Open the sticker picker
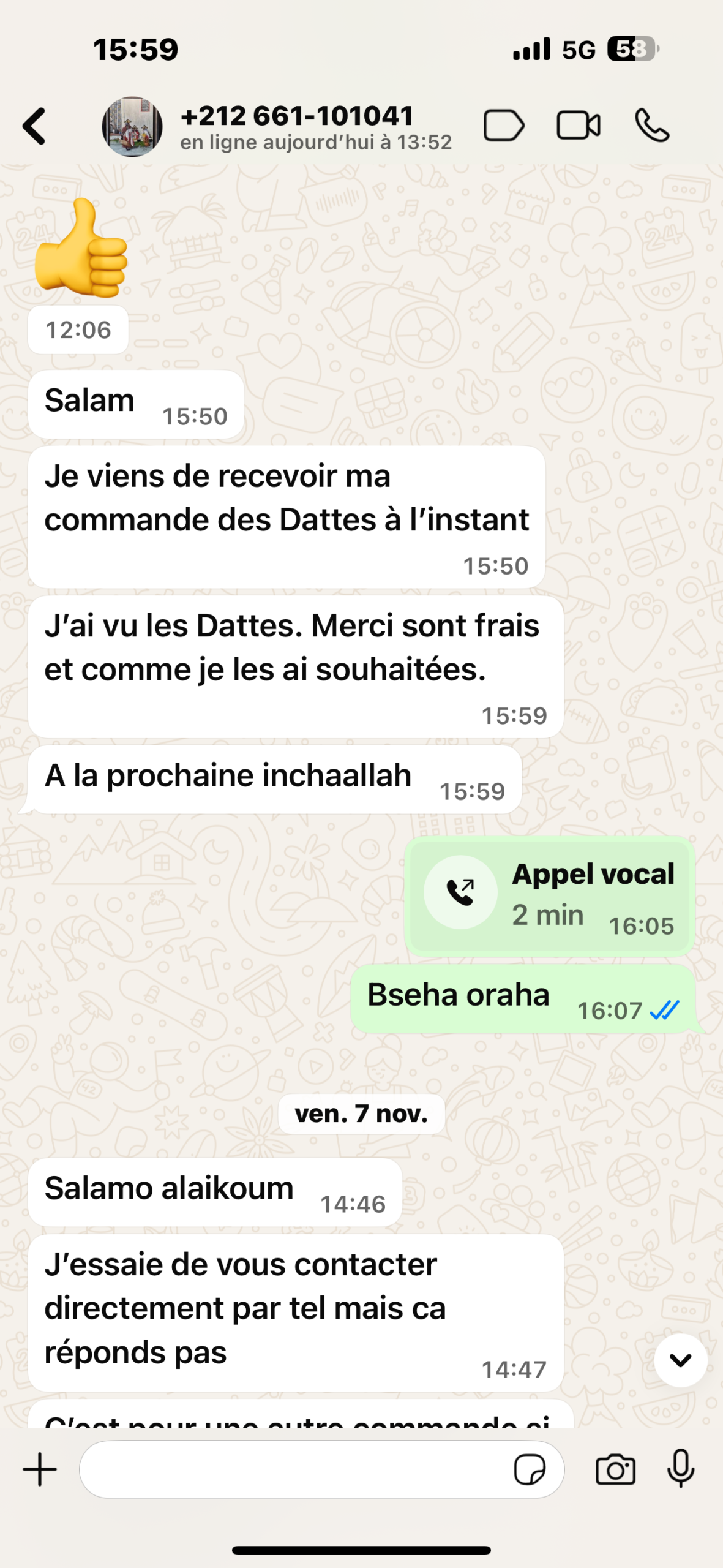This screenshot has height=1568, width=723. (529, 1469)
